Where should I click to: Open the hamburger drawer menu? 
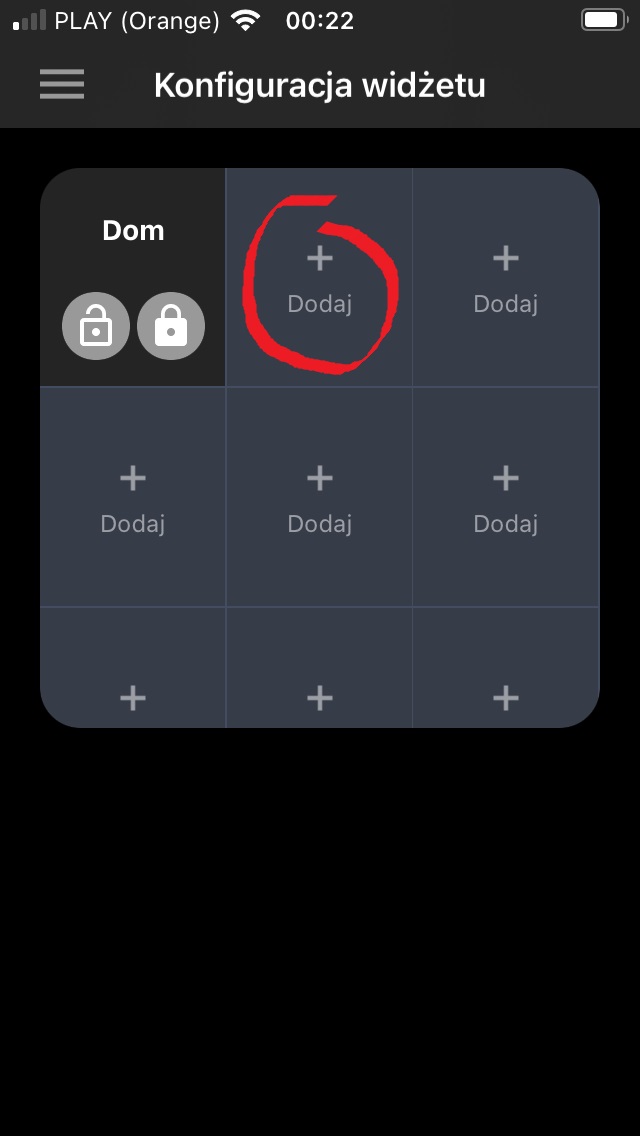[62, 84]
